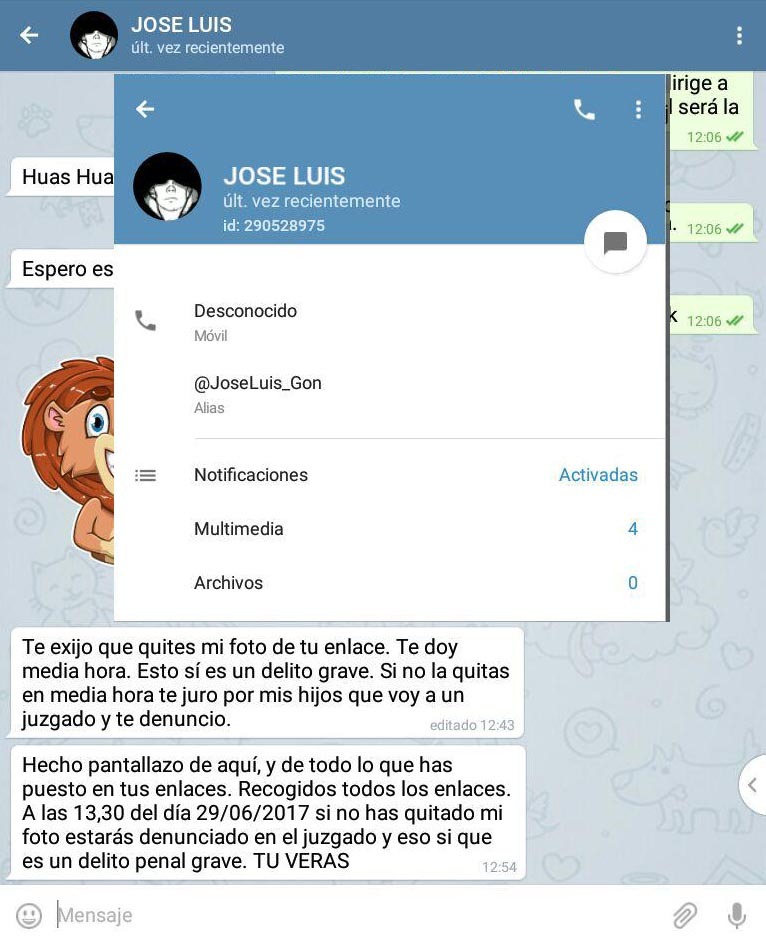This screenshot has height=940, width=766.
Task: Open the profile panel overflow menu
Action: click(638, 110)
